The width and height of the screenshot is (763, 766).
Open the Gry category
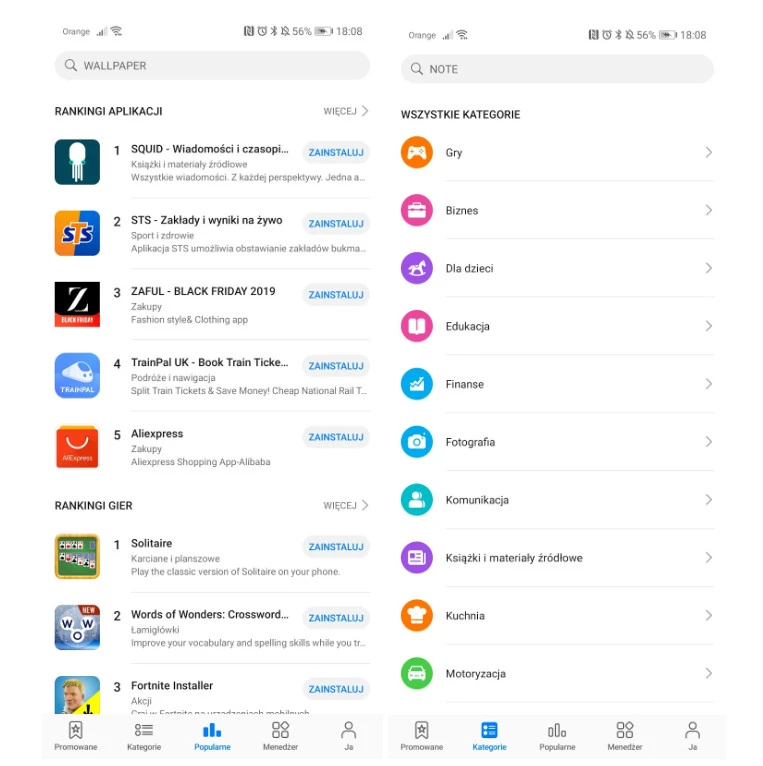pyautogui.click(x=557, y=153)
